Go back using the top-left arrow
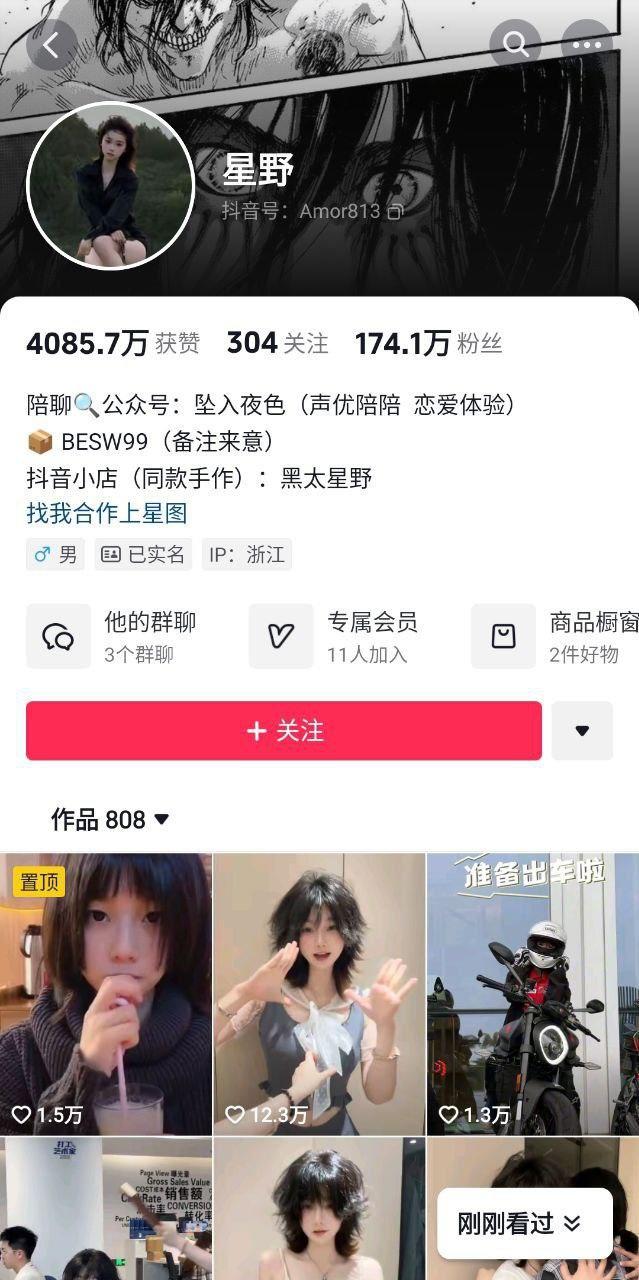 point(51,45)
